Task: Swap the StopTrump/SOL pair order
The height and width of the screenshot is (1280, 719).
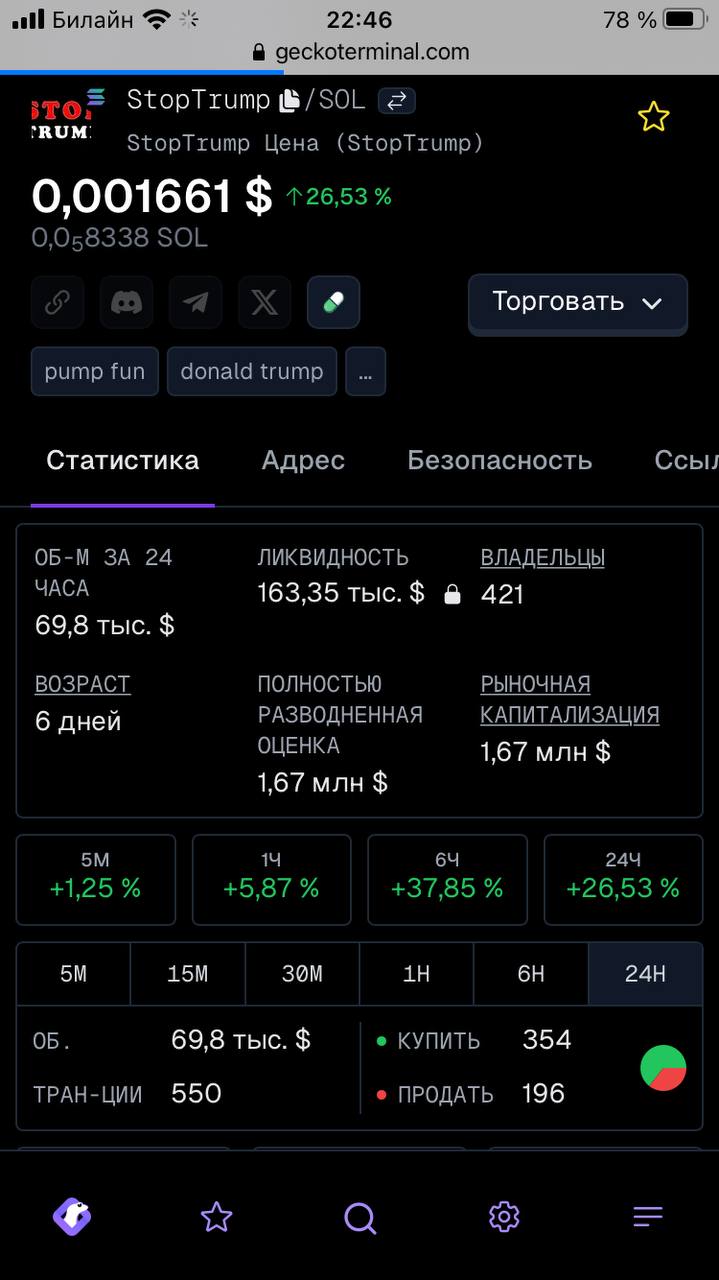Action: click(x=397, y=100)
